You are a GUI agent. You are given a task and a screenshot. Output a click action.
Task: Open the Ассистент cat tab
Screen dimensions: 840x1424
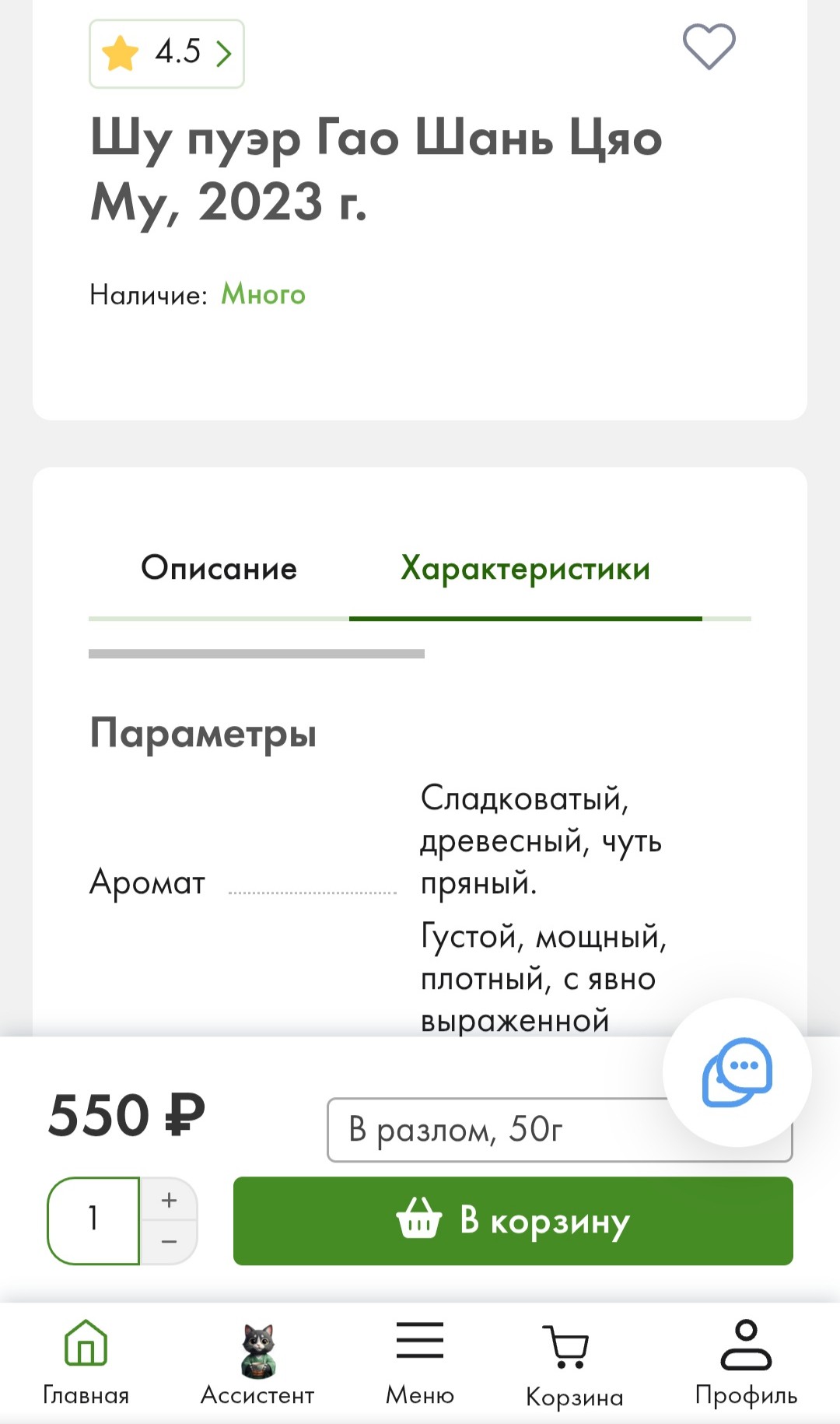[x=257, y=1362]
